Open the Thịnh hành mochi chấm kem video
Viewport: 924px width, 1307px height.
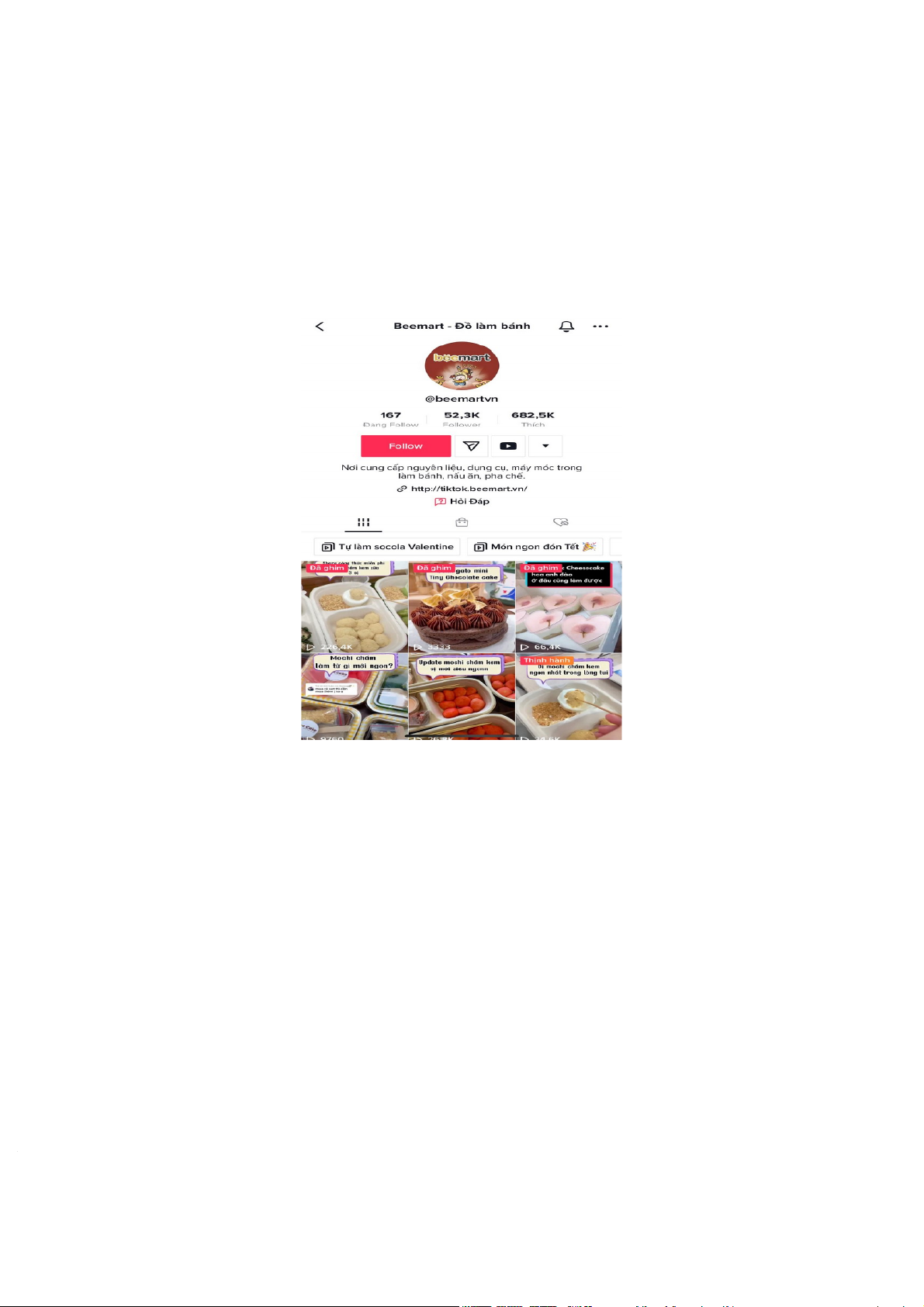coord(569,697)
